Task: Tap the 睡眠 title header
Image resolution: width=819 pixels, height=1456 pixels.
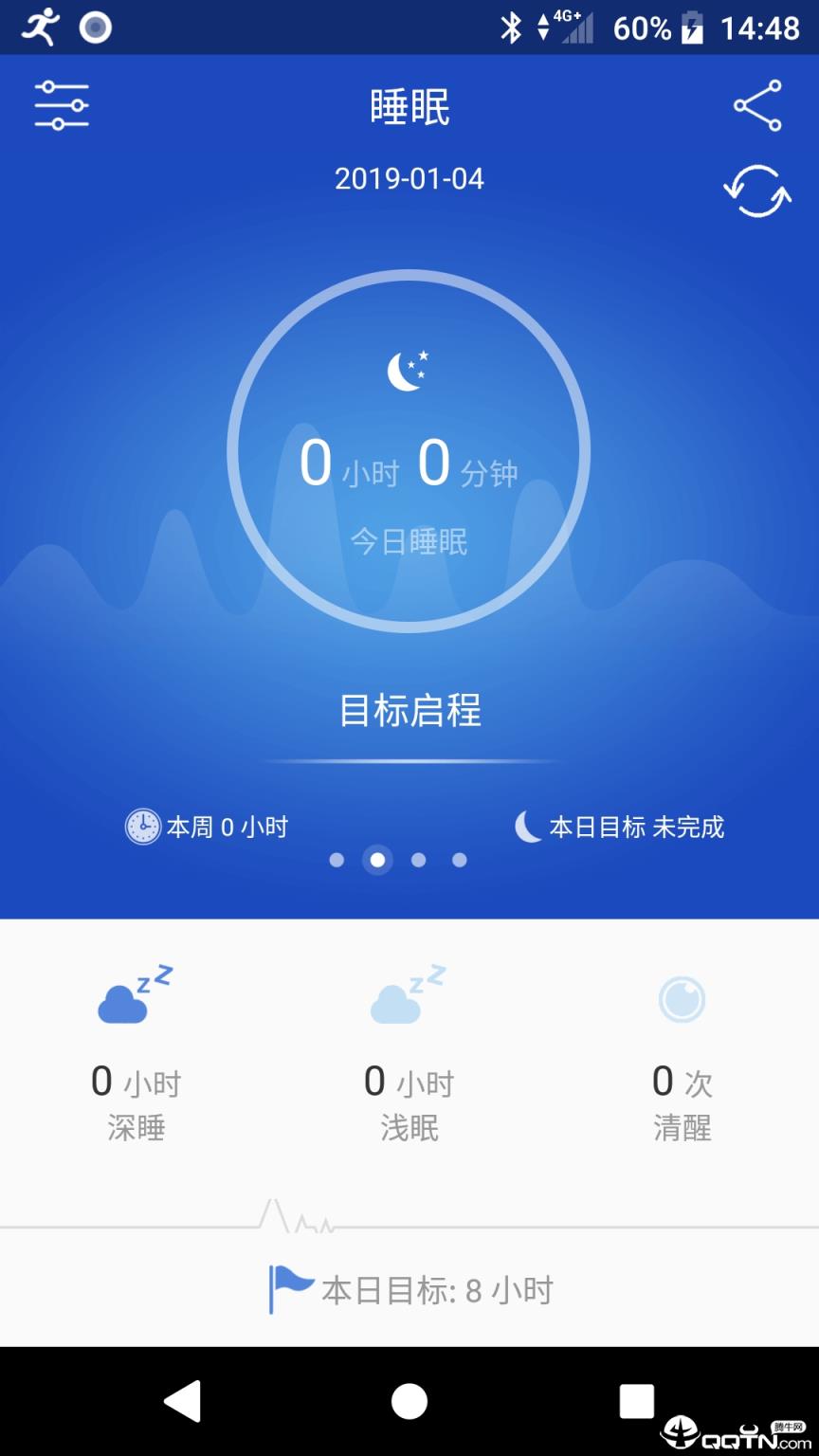Action: click(x=409, y=107)
